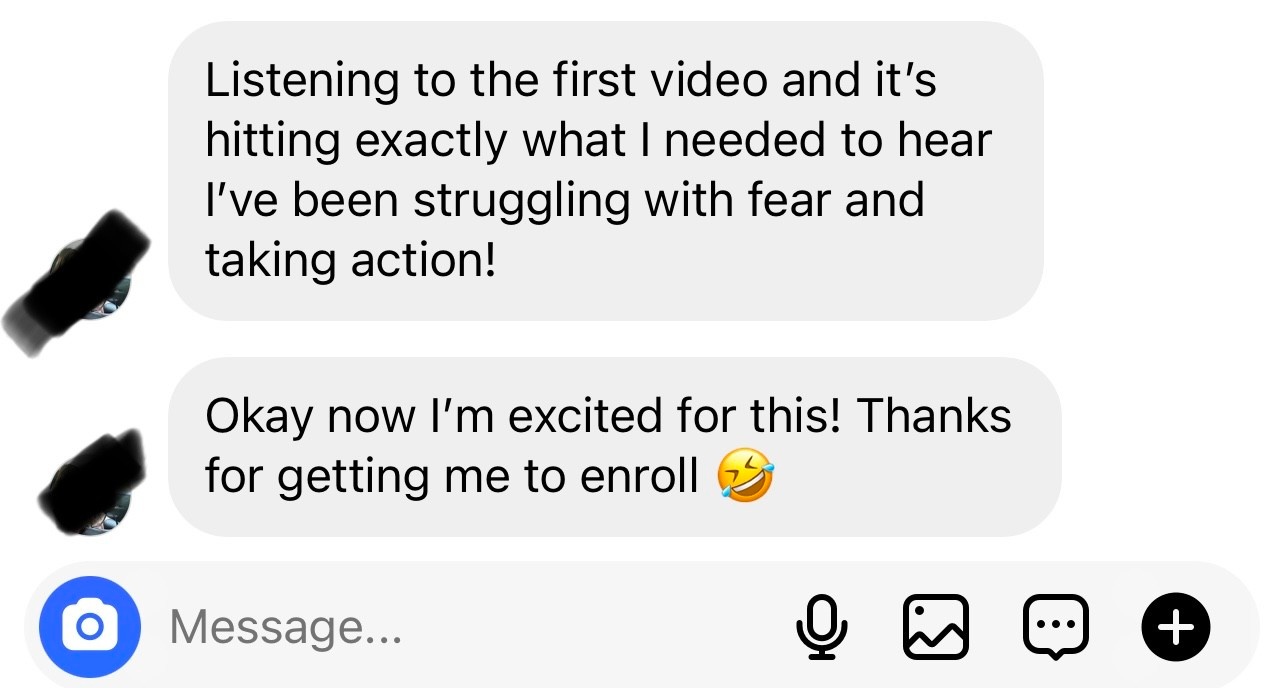The image size is (1284, 688).
Task: Open the sticker and GIF picker
Action: pyautogui.click(x=1055, y=628)
